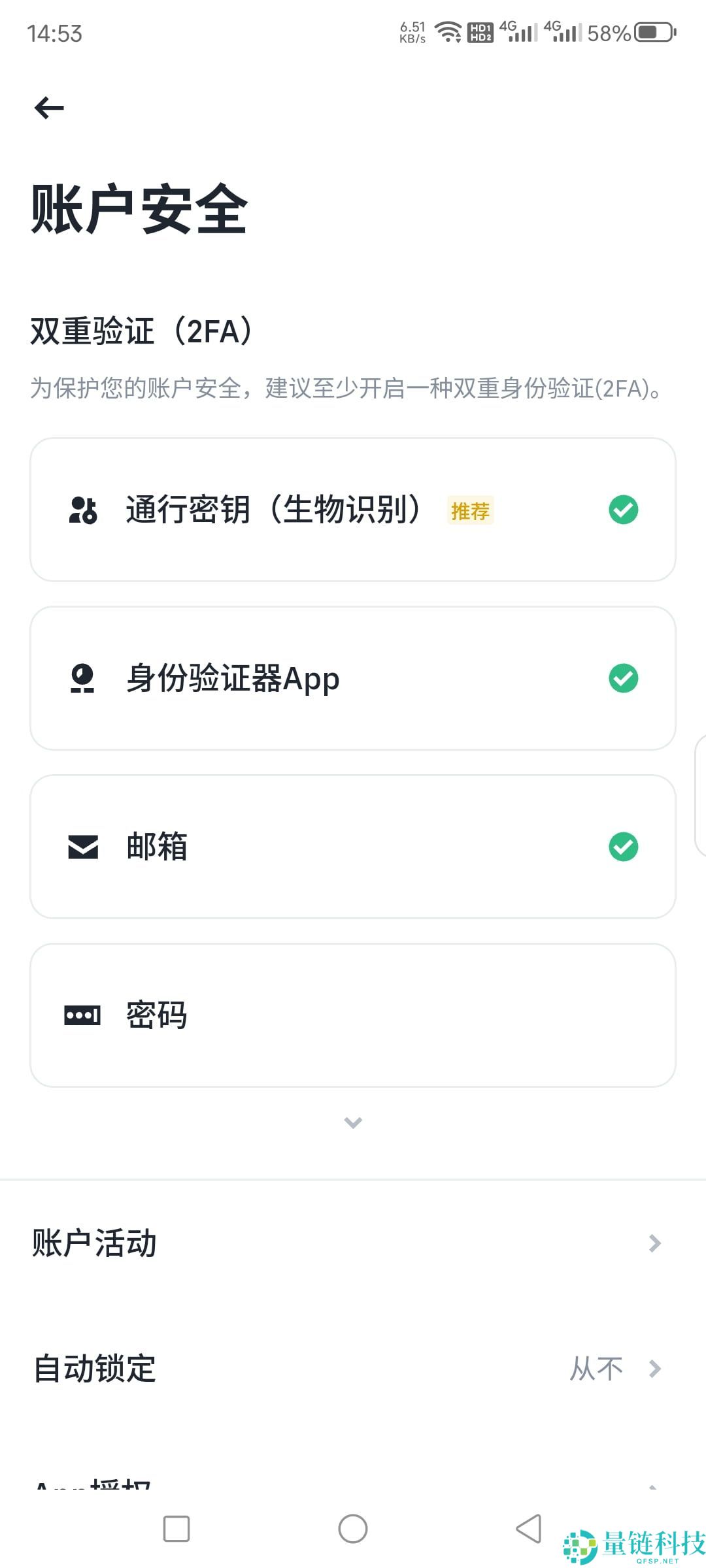Screen dimensions: 706x1568
Task: Disable verification on 身份验证器App
Action: pos(624,679)
